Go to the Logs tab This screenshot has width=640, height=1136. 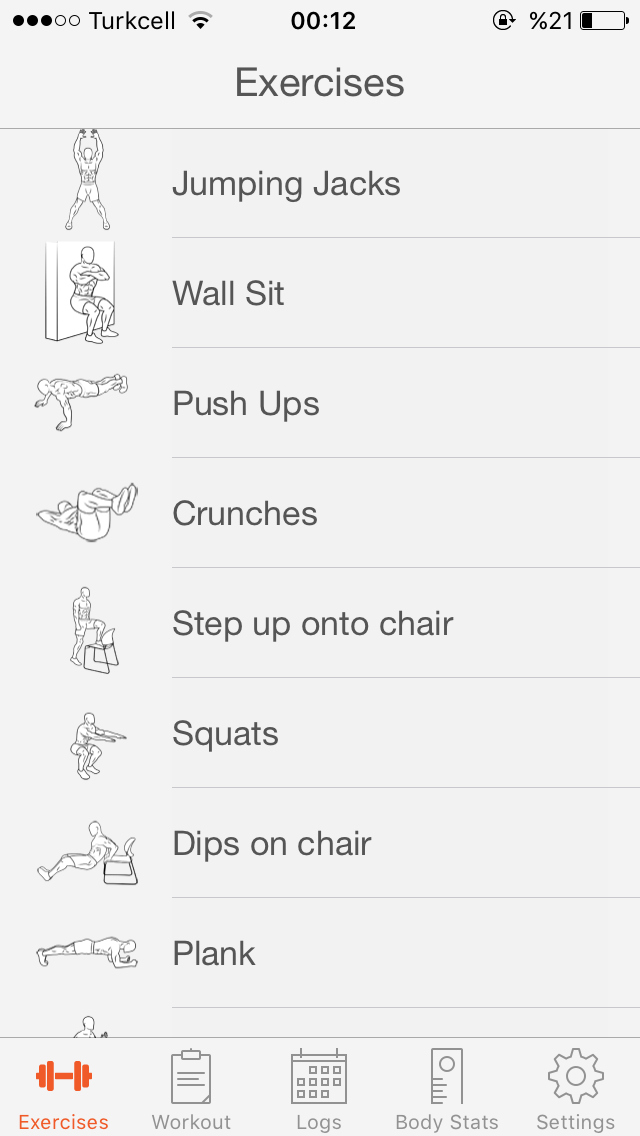[319, 1089]
